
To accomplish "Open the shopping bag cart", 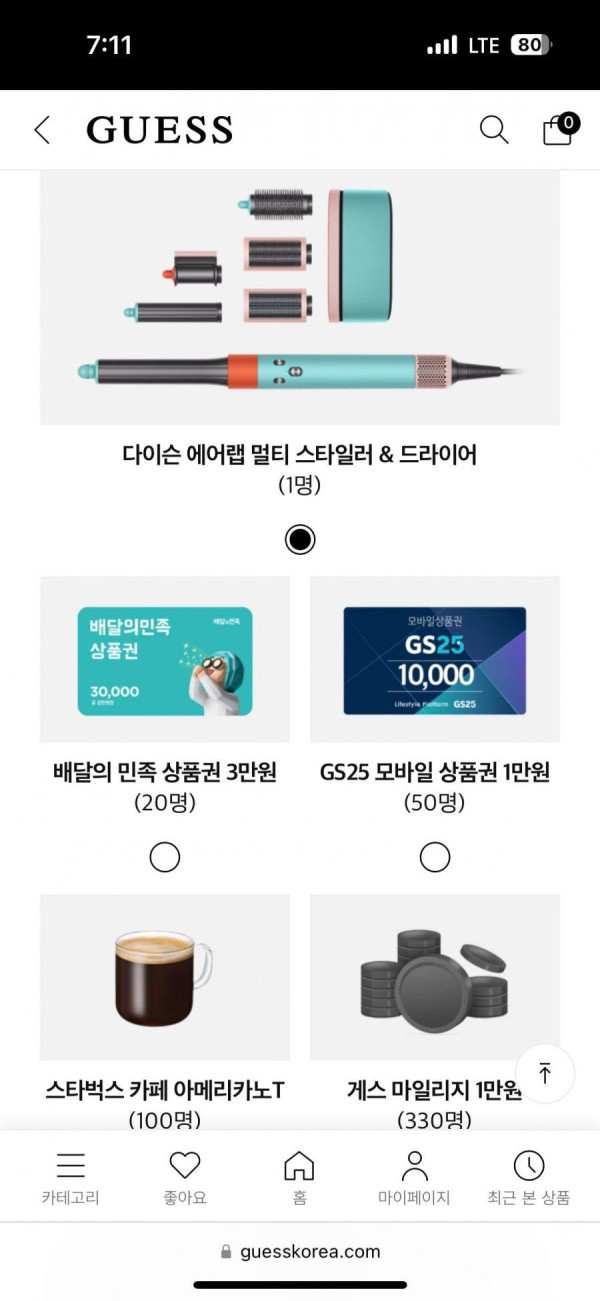I will (558, 131).
